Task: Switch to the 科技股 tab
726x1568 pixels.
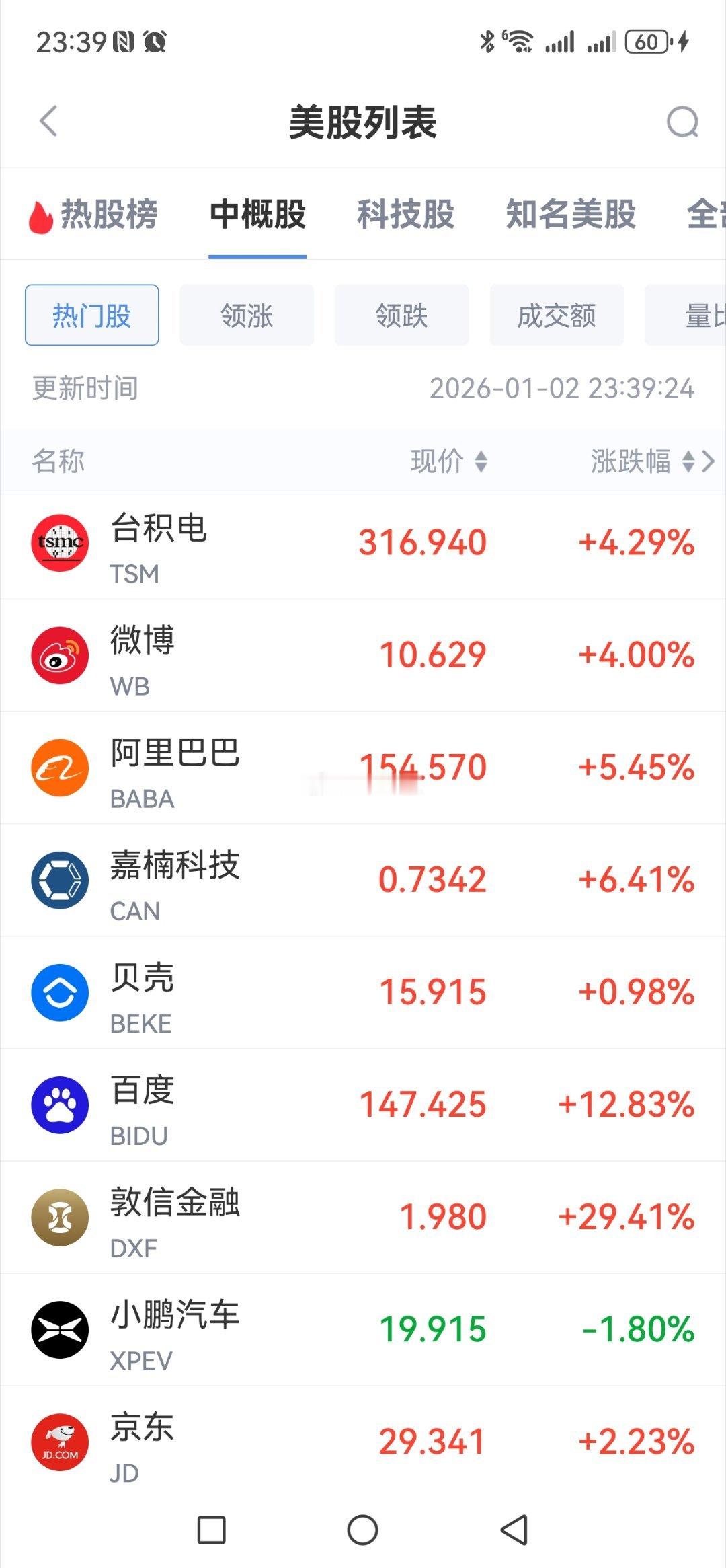Action: (406, 214)
